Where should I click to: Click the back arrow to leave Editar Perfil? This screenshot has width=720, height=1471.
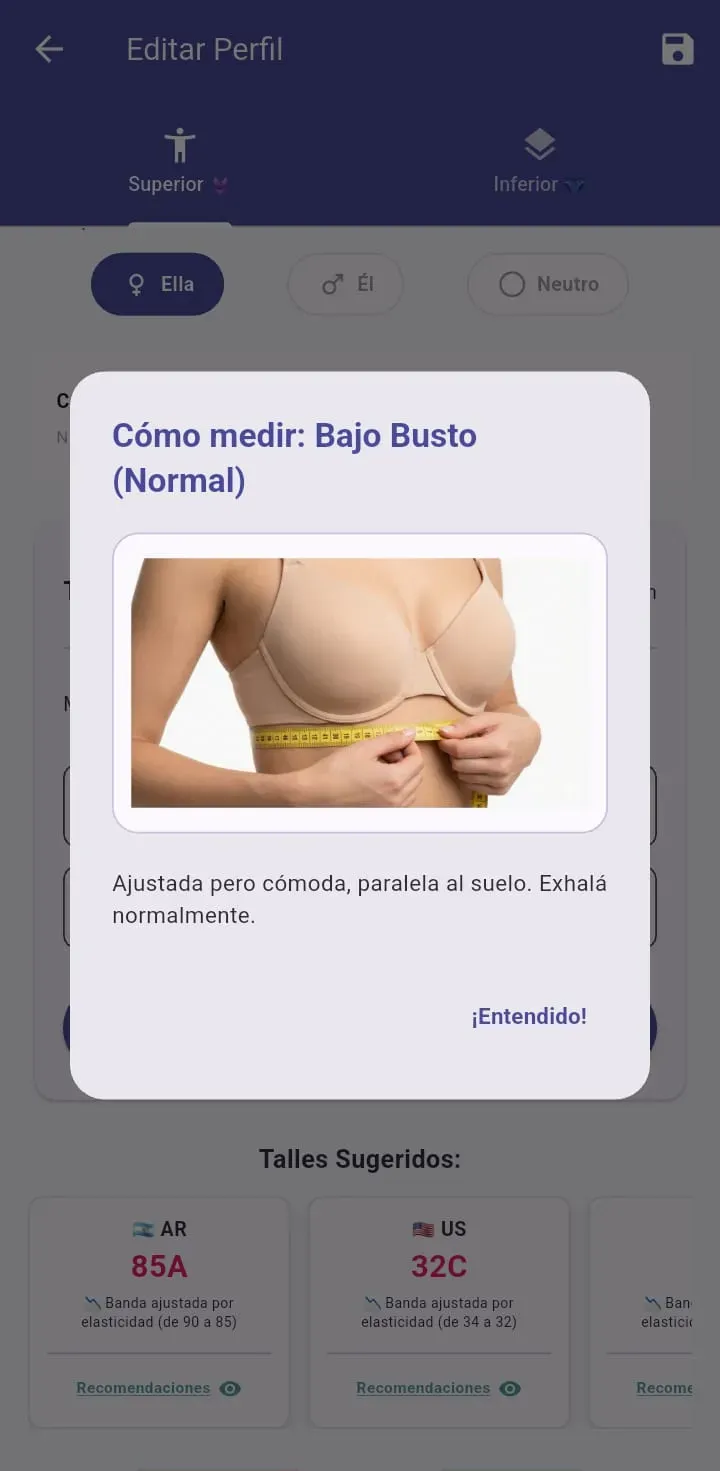click(x=47, y=48)
